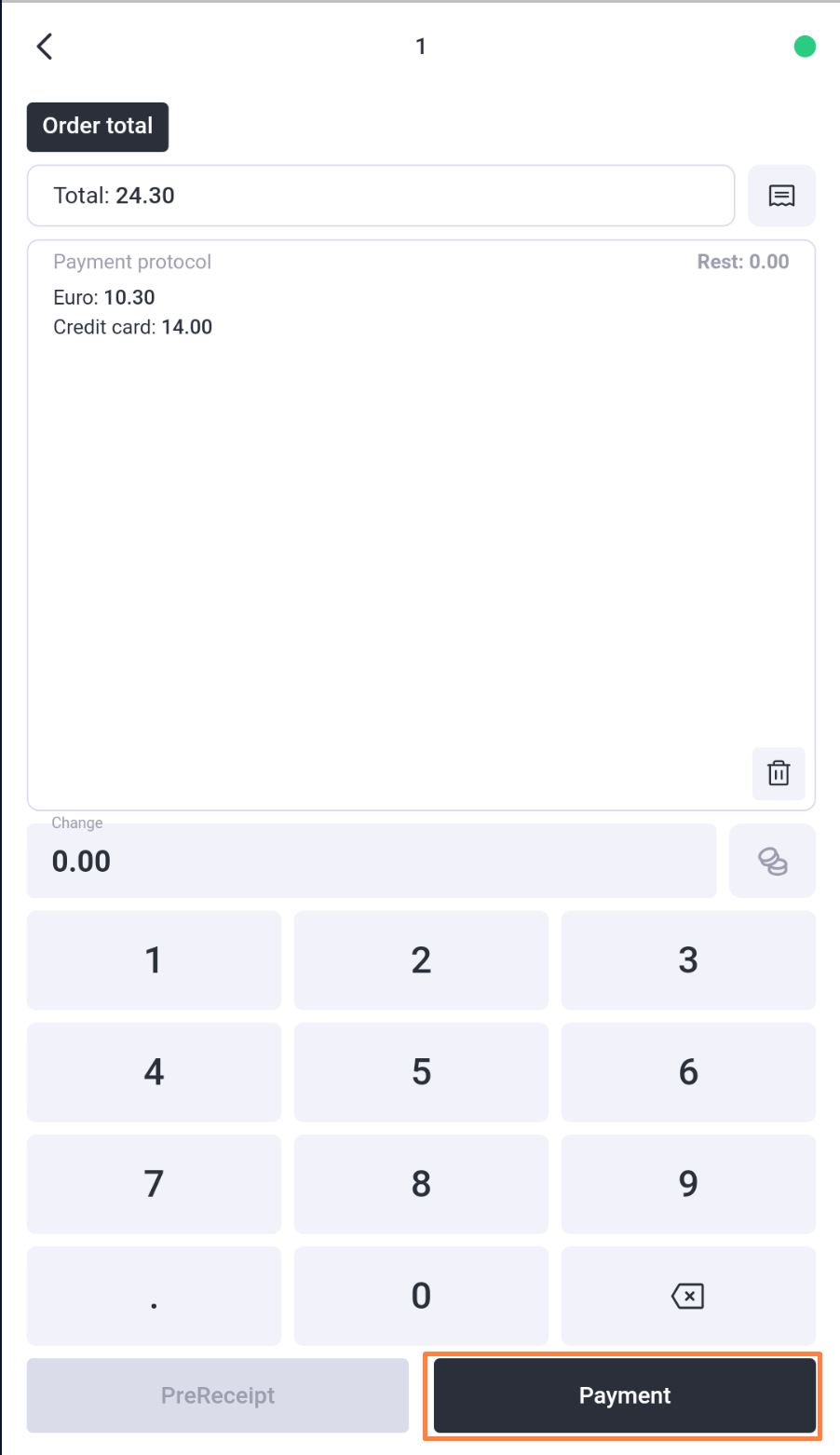Viewport: 840px width, 1455px height.
Task: Go back with the arrow icon
Action: click(45, 46)
